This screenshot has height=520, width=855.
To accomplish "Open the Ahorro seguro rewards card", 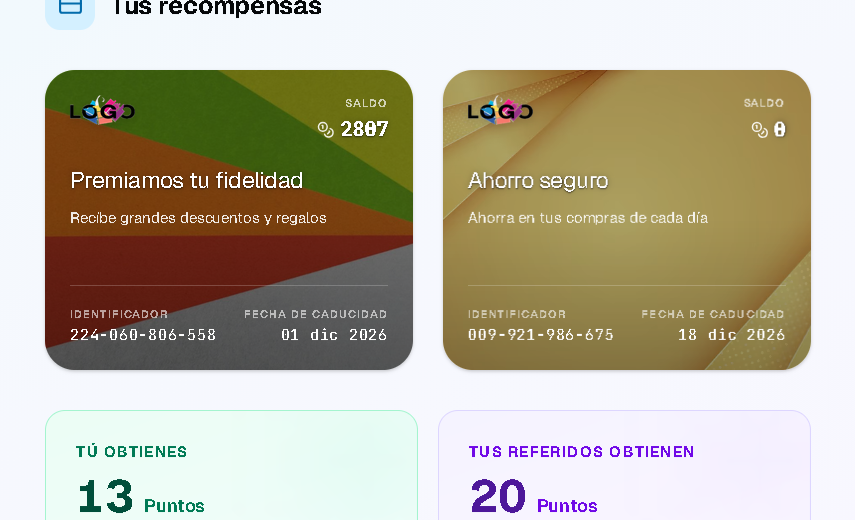I will click(626, 220).
